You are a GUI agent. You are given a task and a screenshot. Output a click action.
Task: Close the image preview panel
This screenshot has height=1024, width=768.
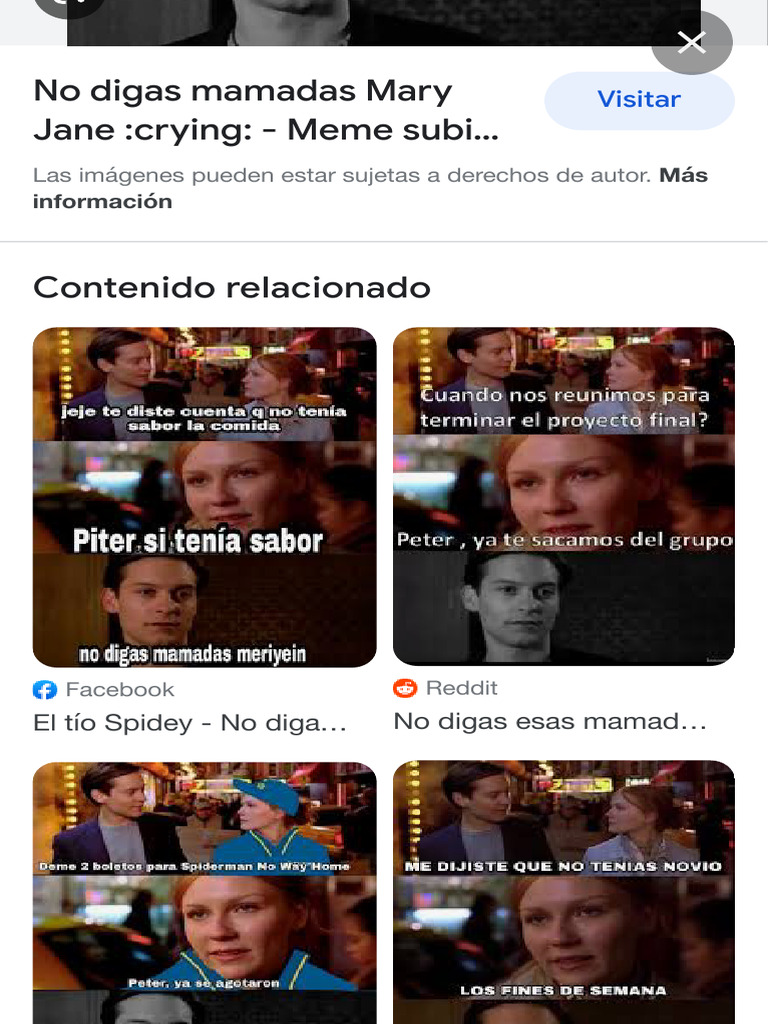pyautogui.click(x=691, y=42)
